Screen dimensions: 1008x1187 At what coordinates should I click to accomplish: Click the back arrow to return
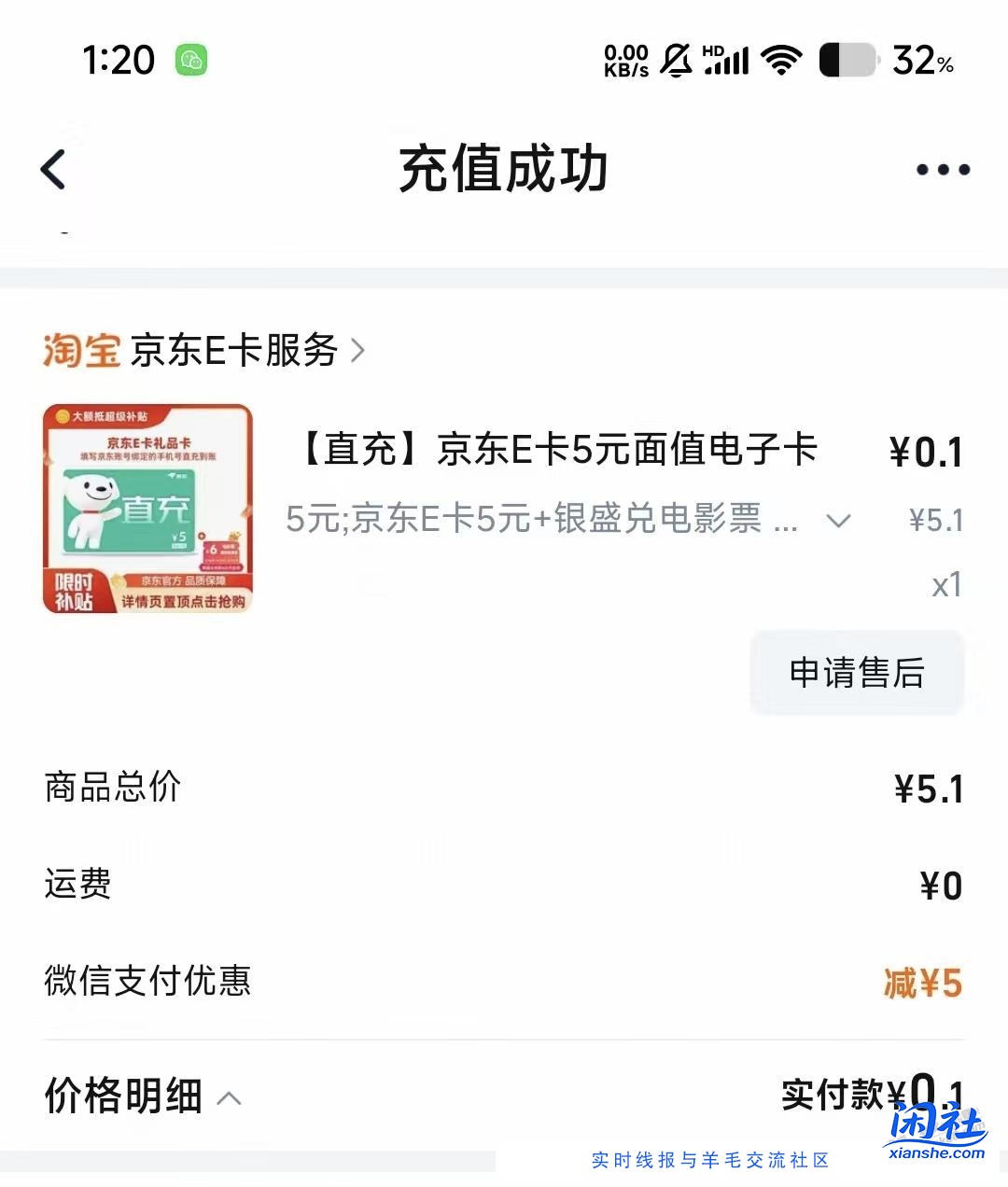click(53, 169)
